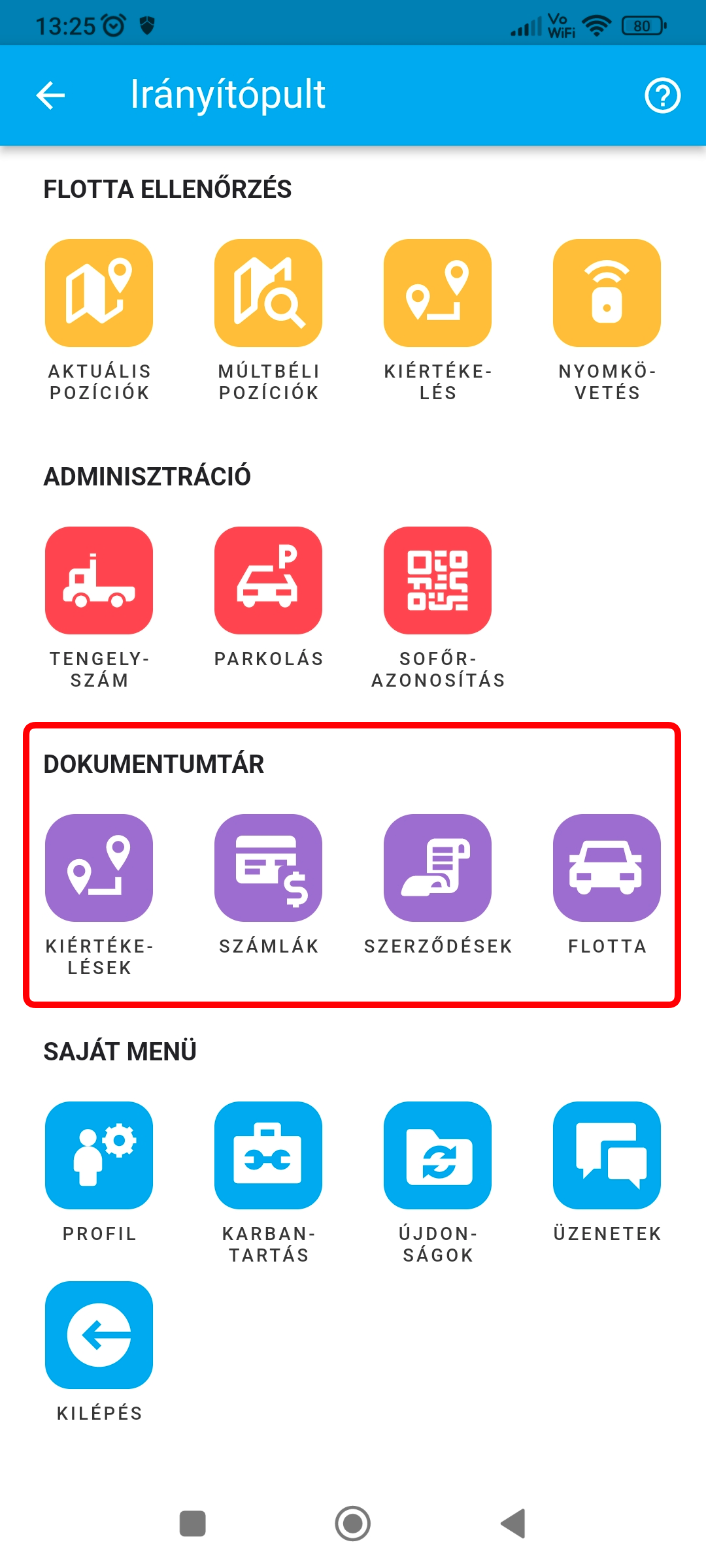The width and height of the screenshot is (706, 1568).
Task: Open Kiértékelések in Dokumentumtár
Action: tap(99, 868)
